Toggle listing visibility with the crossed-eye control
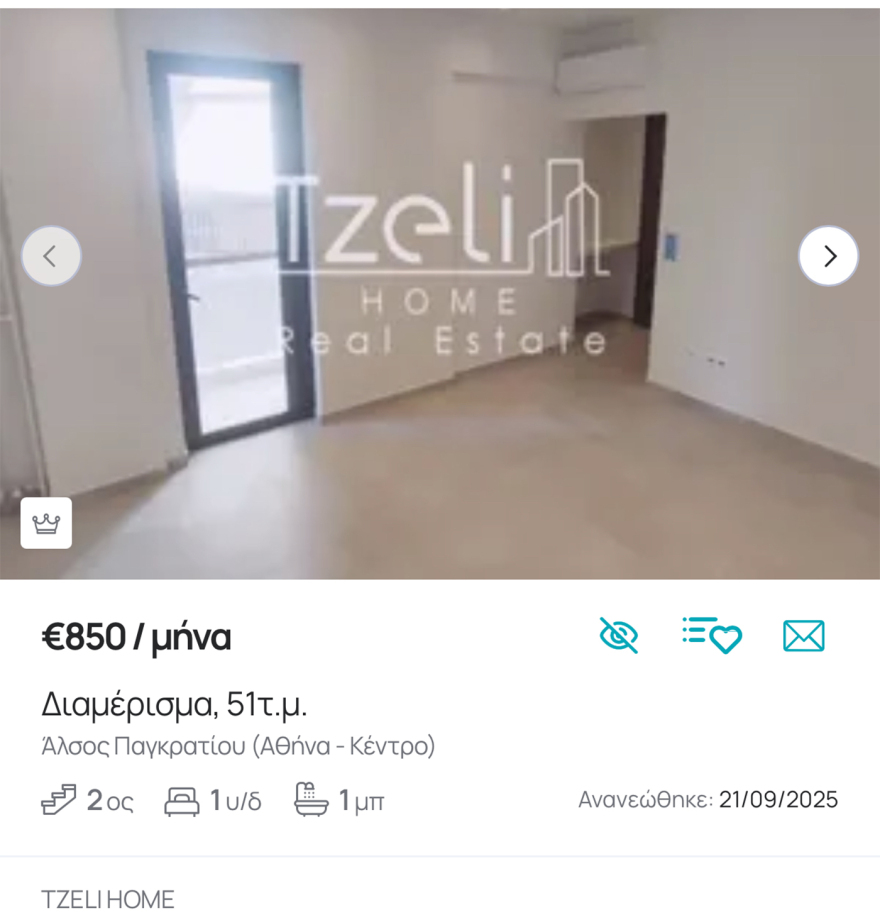Viewport: 880px width, 915px height. coord(619,635)
